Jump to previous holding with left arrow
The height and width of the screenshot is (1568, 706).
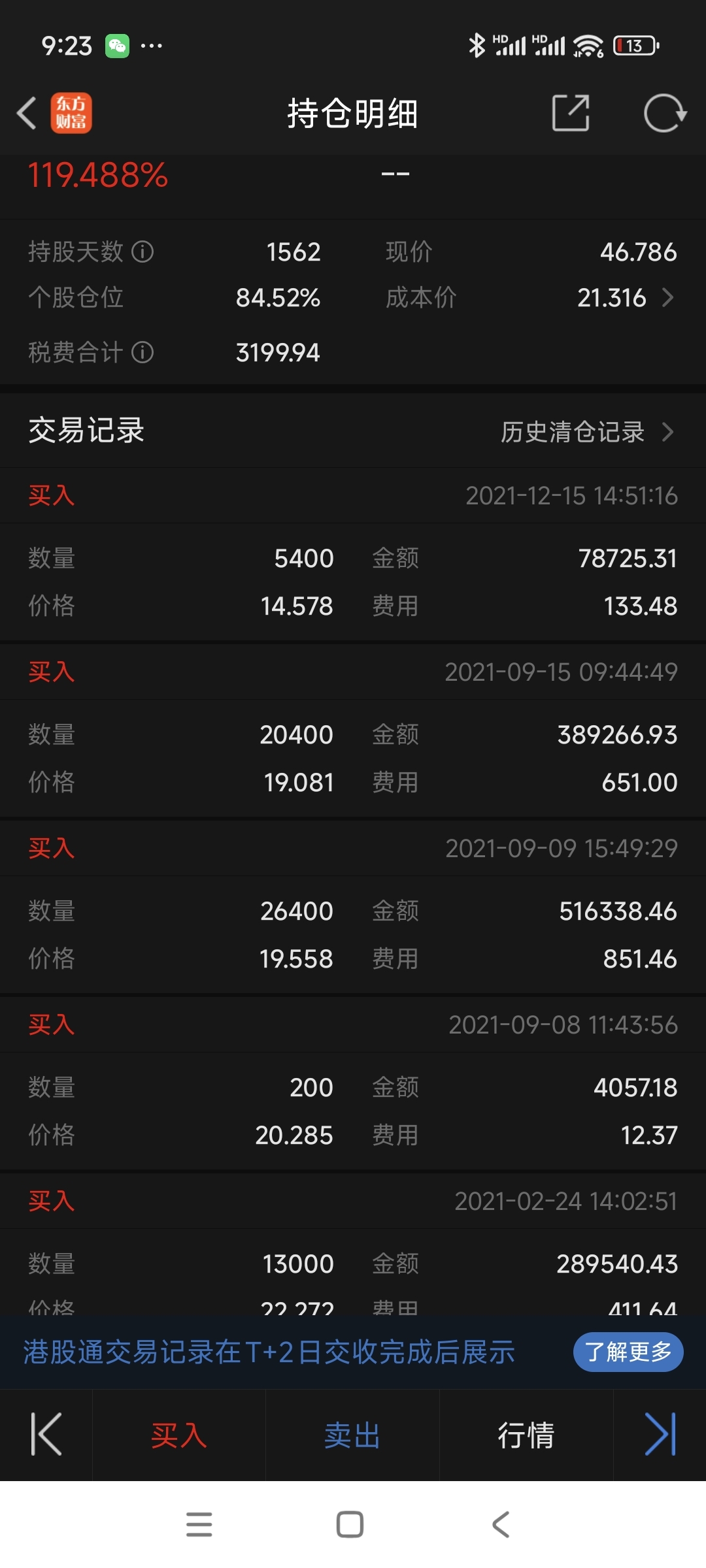(x=46, y=1434)
